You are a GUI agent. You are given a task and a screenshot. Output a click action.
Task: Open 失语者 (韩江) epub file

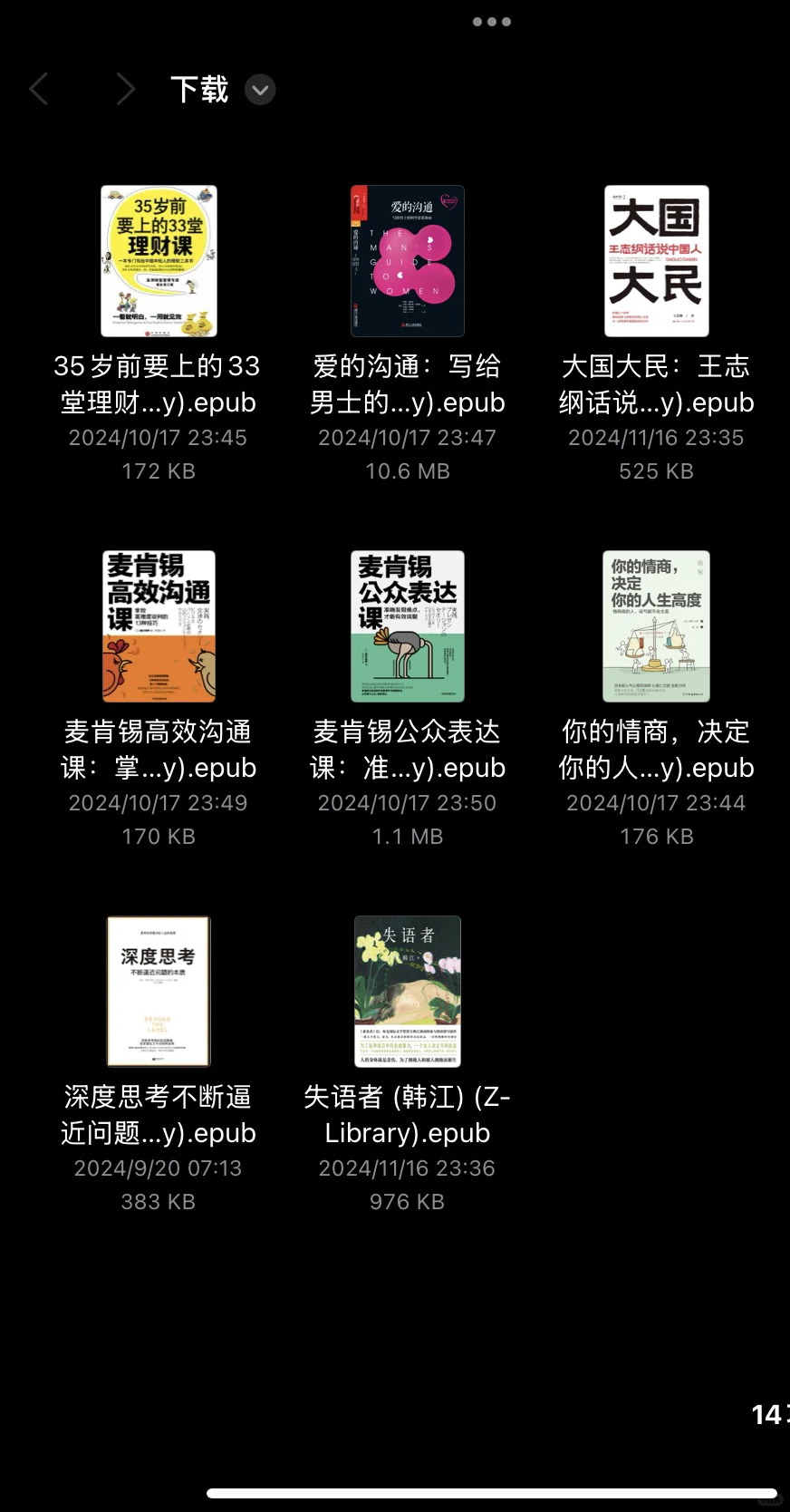408,992
